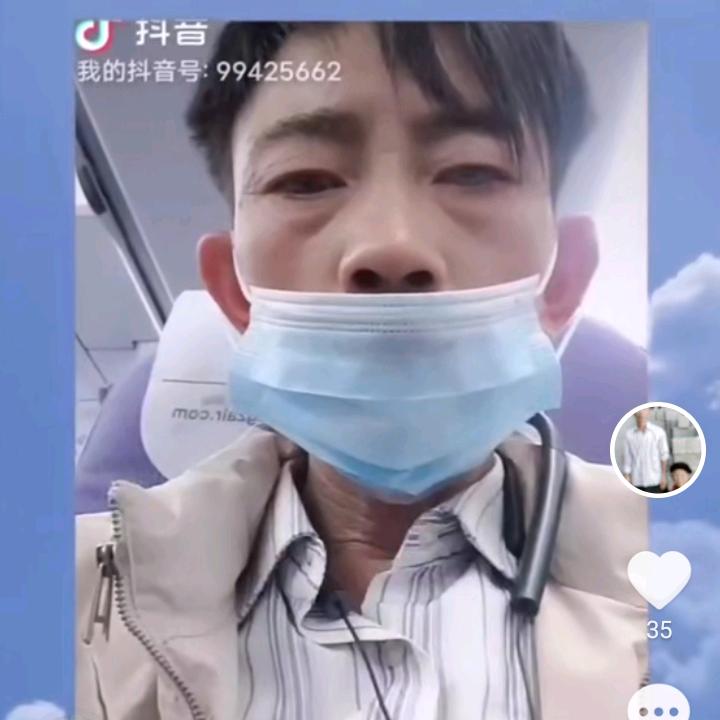The width and height of the screenshot is (720, 720).
Task: Open the creator's profile avatar
Action: [658, 450]
